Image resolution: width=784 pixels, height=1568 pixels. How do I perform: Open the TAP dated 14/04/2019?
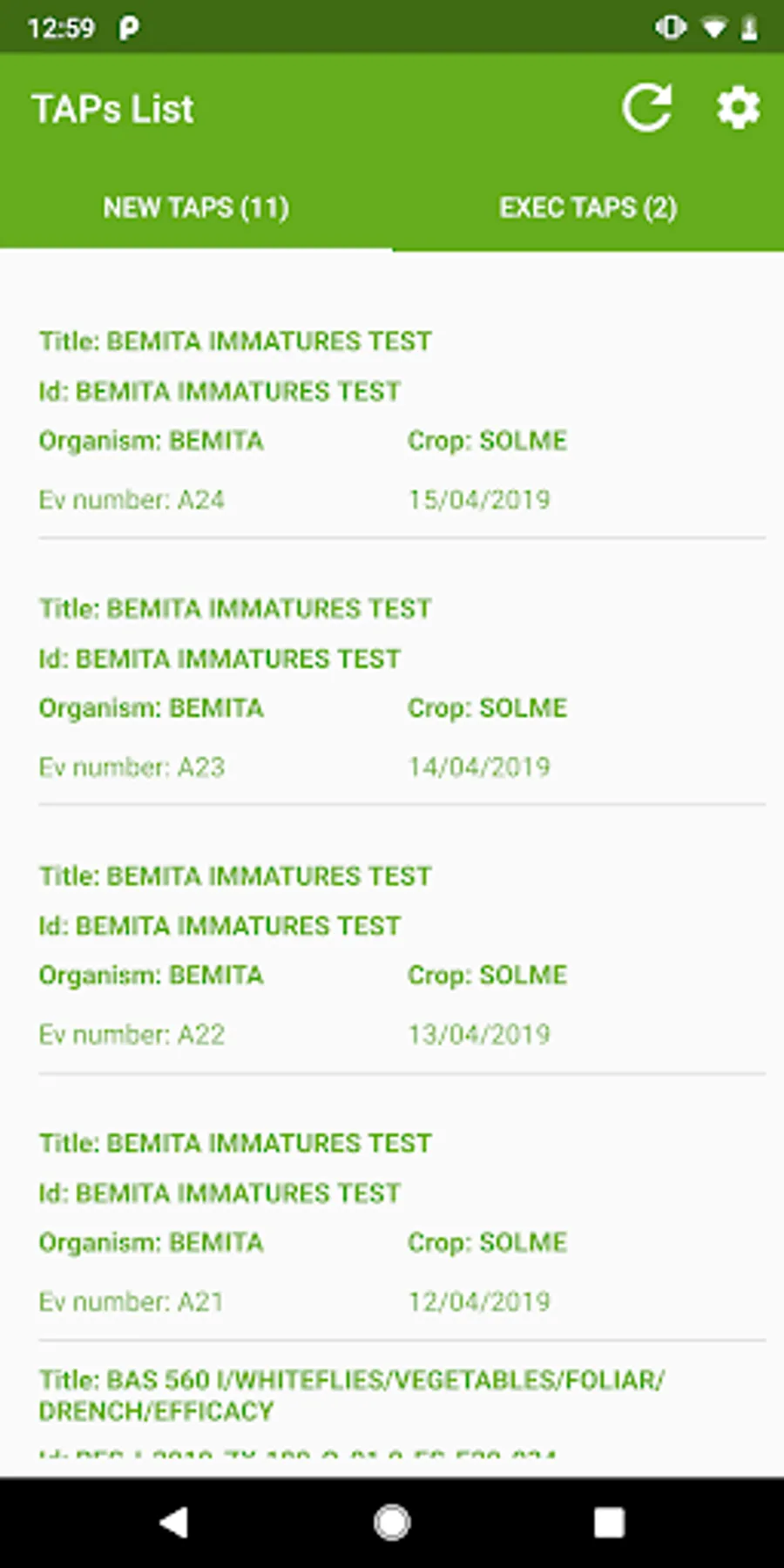392,688
